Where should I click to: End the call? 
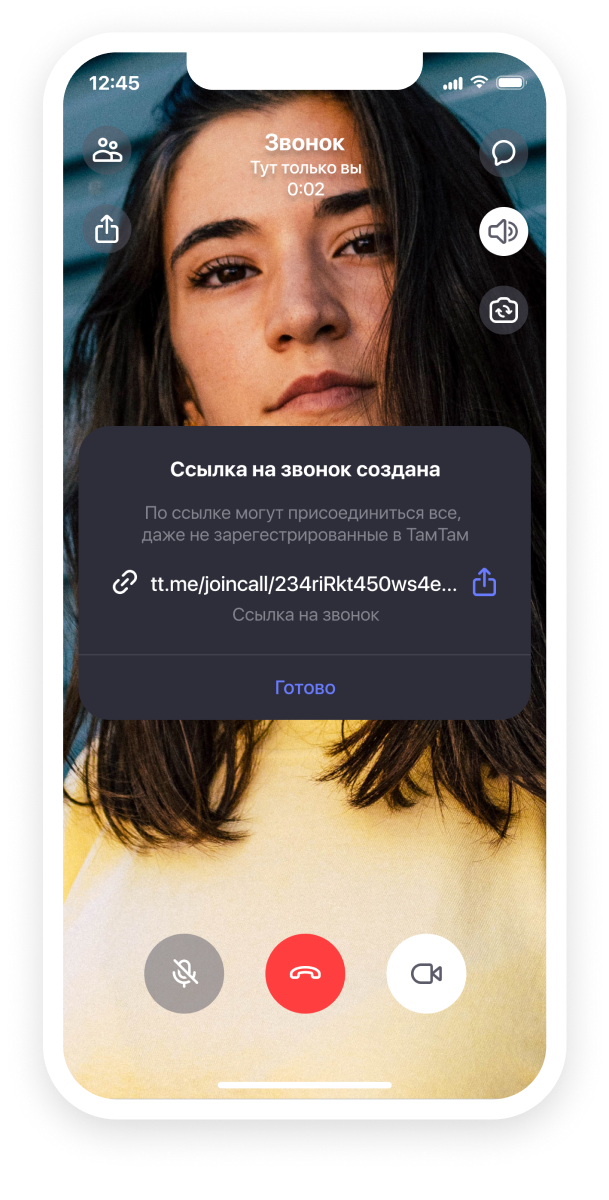tap(305, 973)
